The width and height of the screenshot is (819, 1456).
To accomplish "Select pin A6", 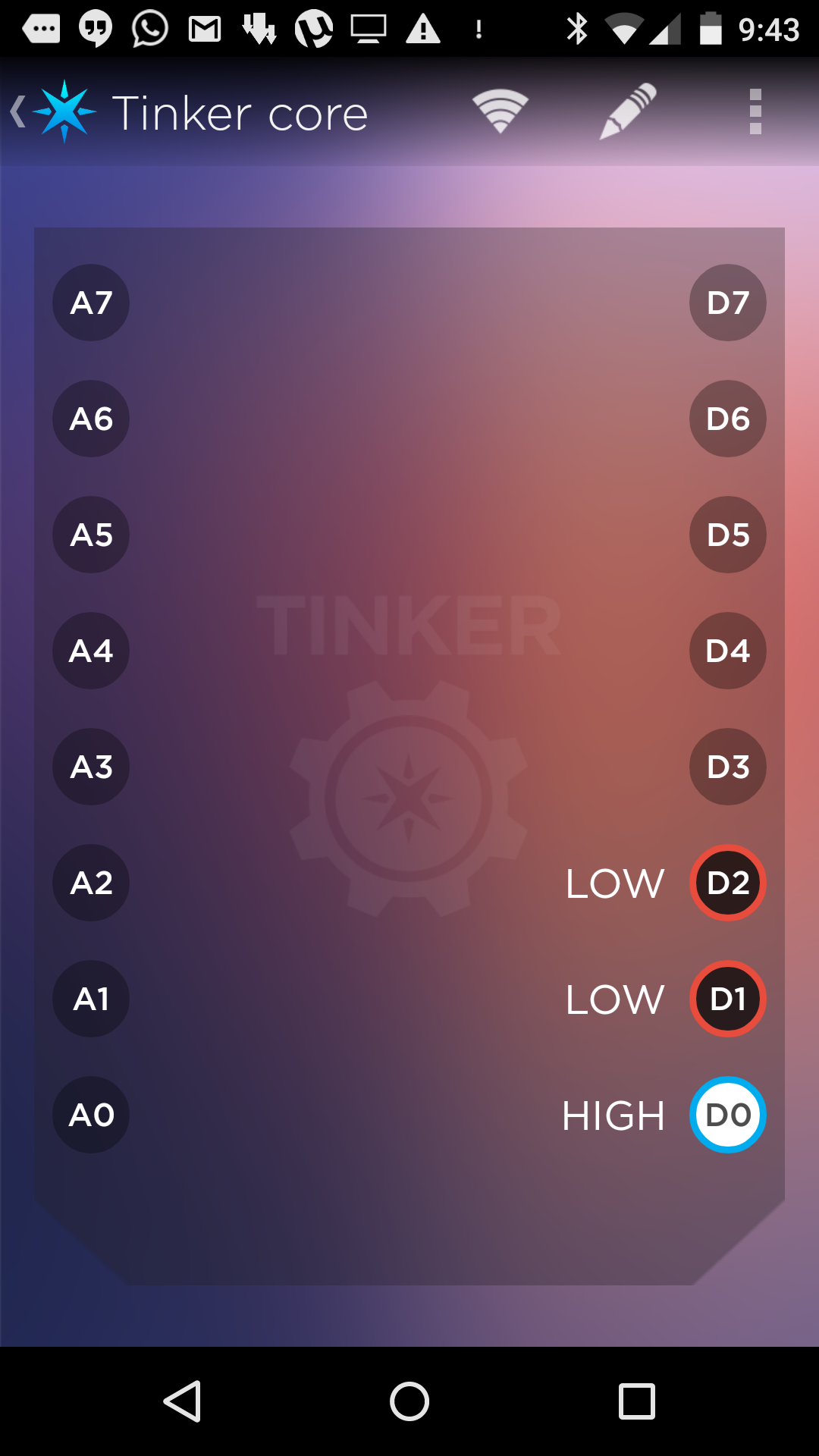I will pos(91,419).
